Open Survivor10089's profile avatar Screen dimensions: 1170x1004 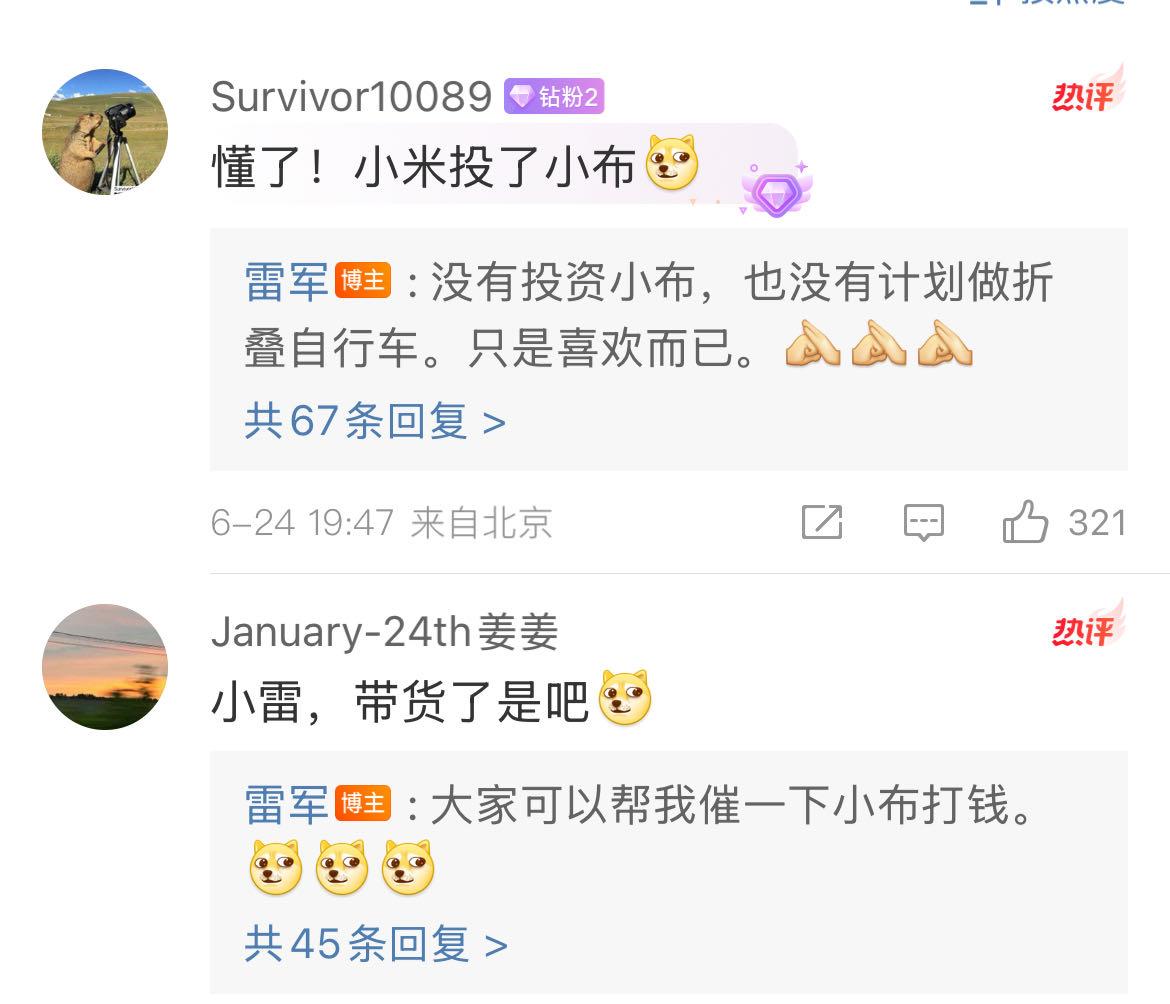pos(104,132)
